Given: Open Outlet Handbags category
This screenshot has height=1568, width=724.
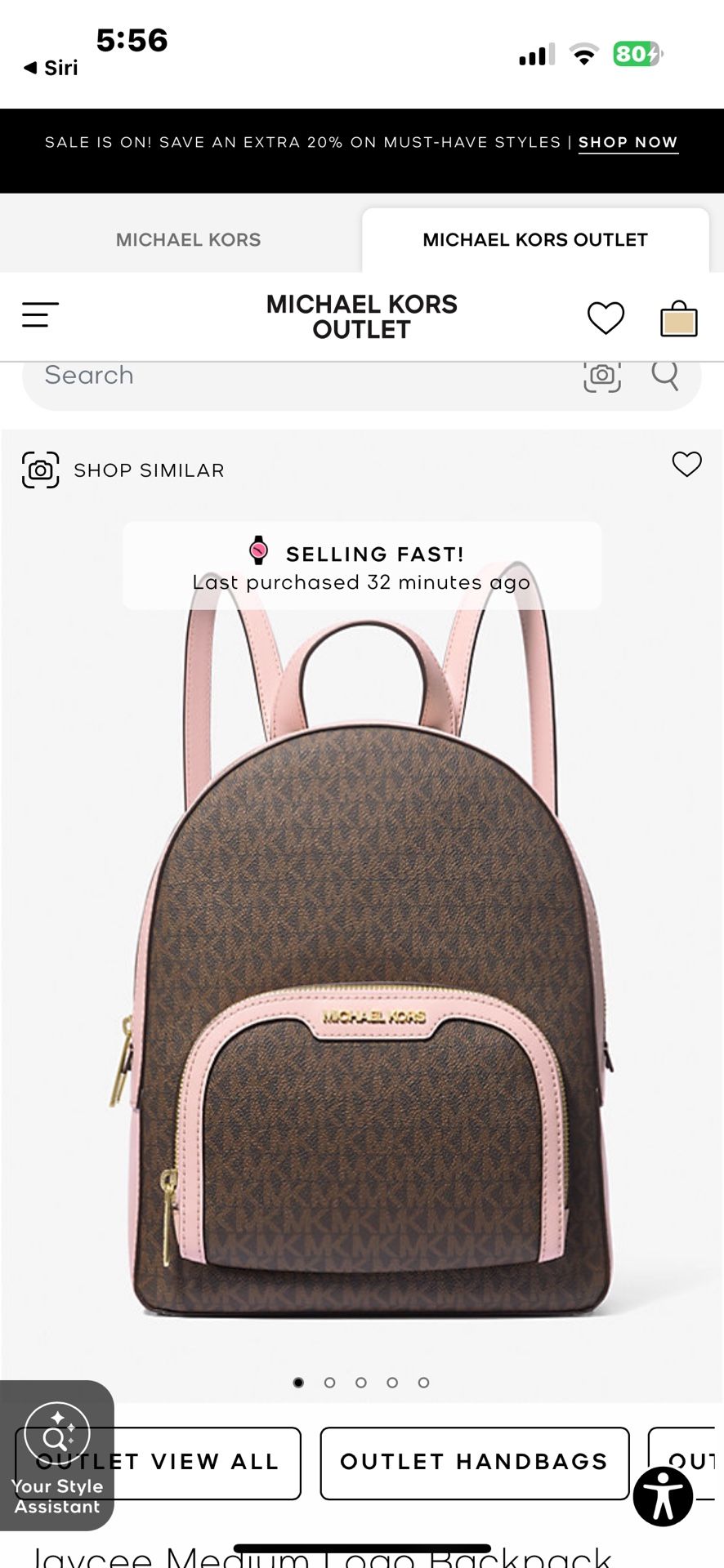Looking at the screenshot, I should 474,1461.
